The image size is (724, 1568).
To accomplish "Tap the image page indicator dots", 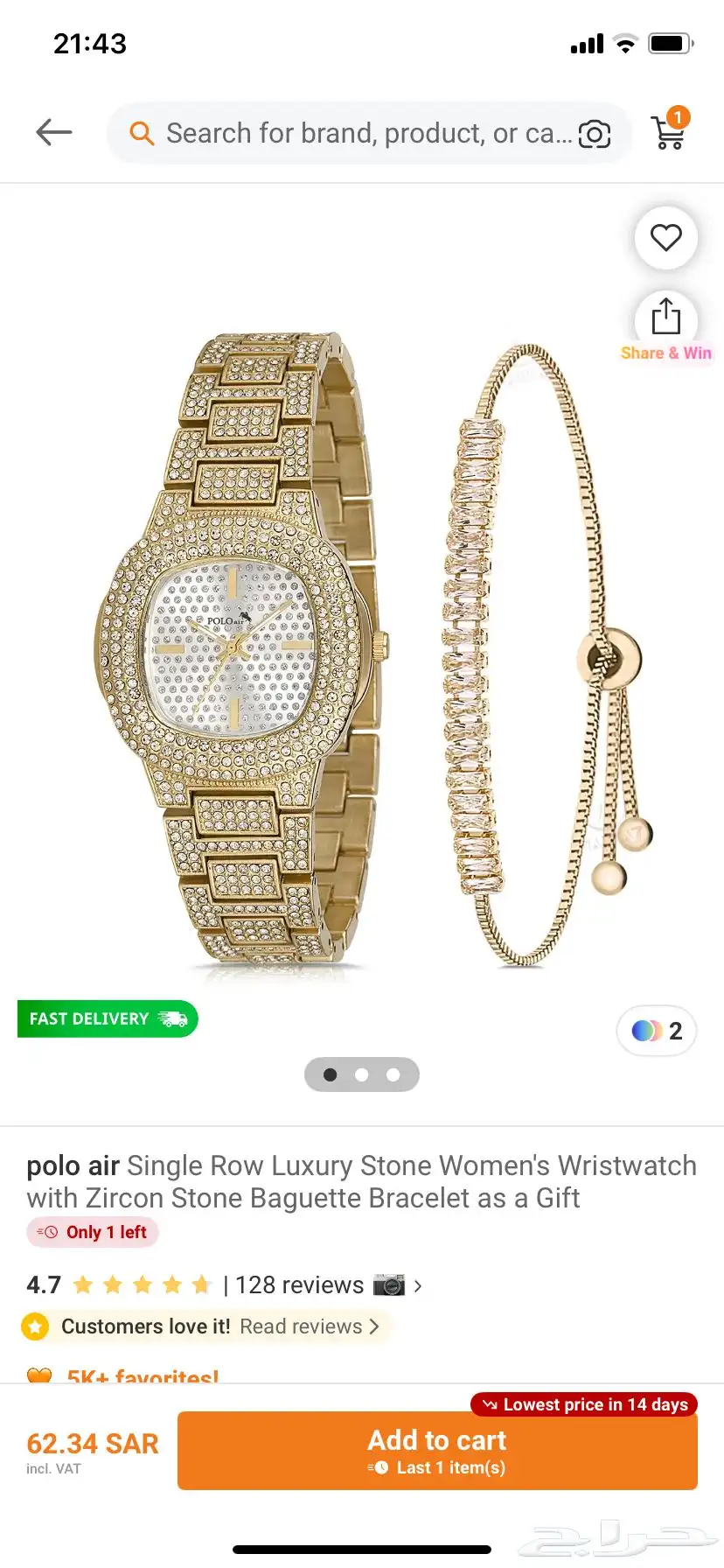I will (x=361, y=1074).
